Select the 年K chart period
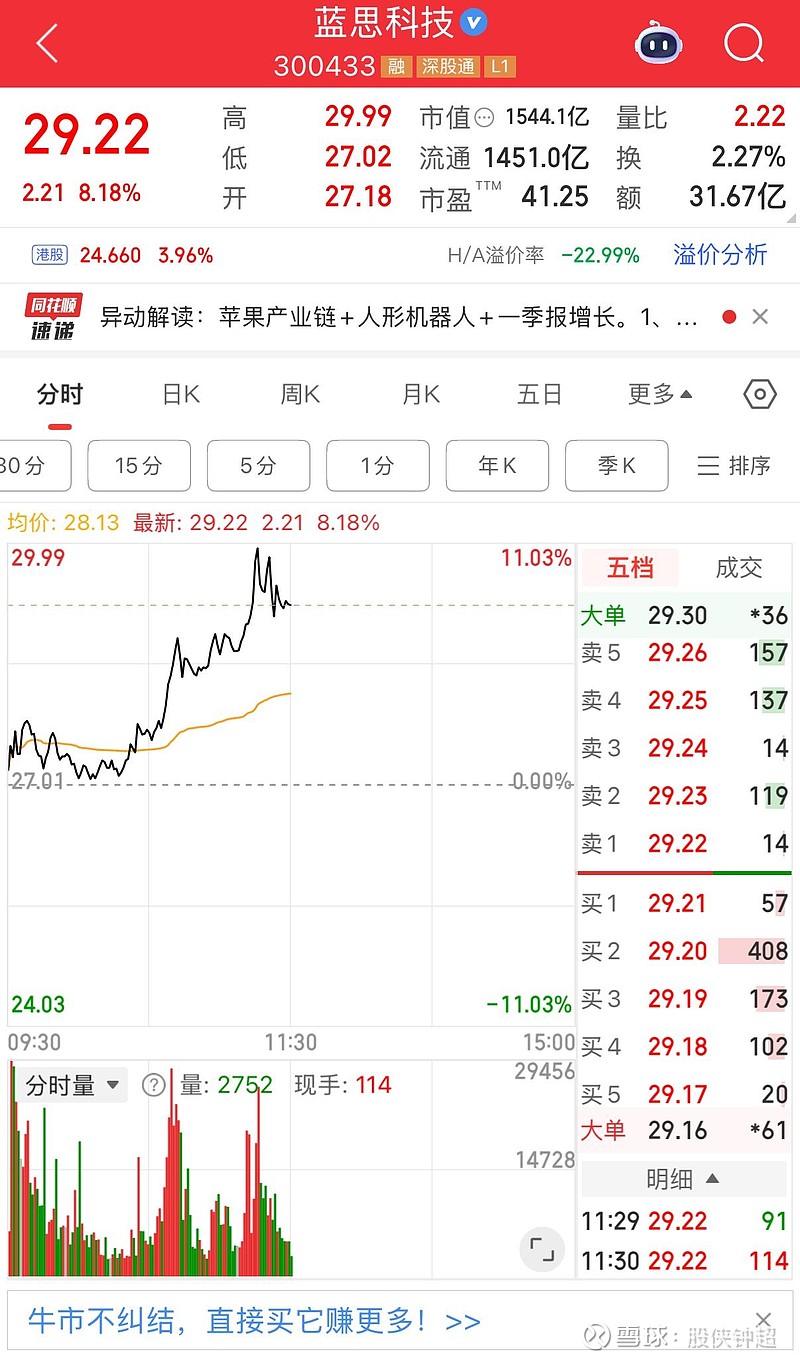Viewport: 800px width, 1362px height. click(x=497, y=466)
